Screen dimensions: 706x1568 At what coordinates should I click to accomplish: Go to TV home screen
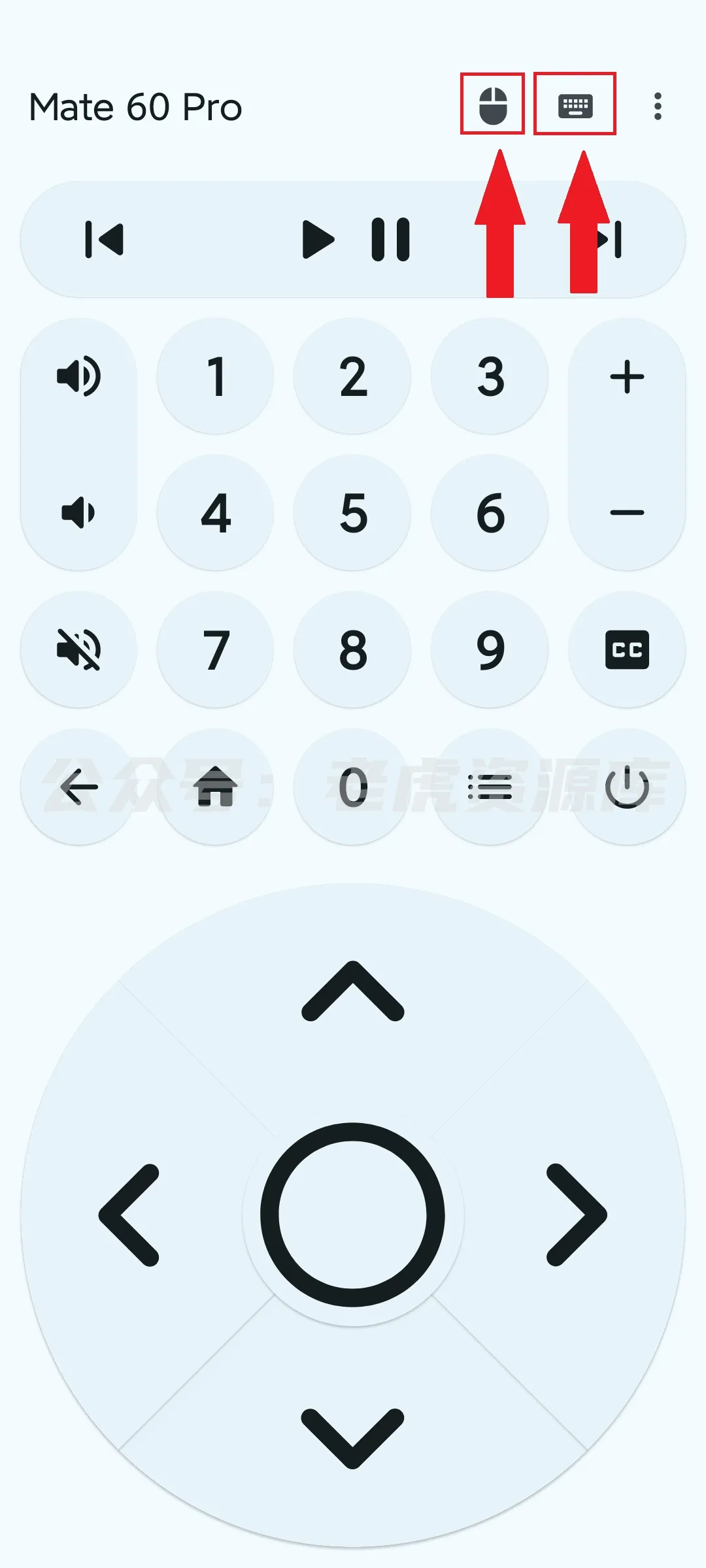pyautogui.click(x=216, y=787)
